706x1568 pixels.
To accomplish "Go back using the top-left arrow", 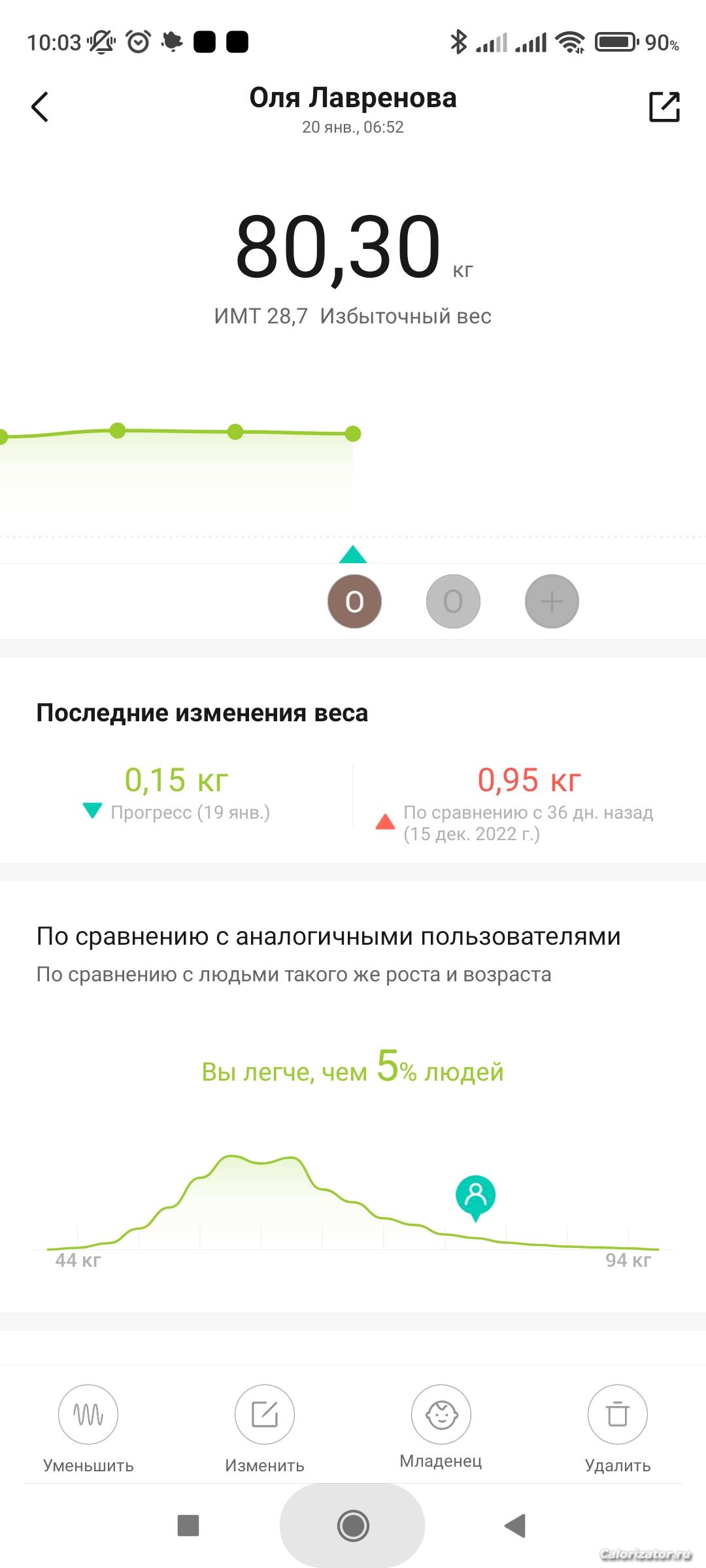I will click(x=40, y=106).
